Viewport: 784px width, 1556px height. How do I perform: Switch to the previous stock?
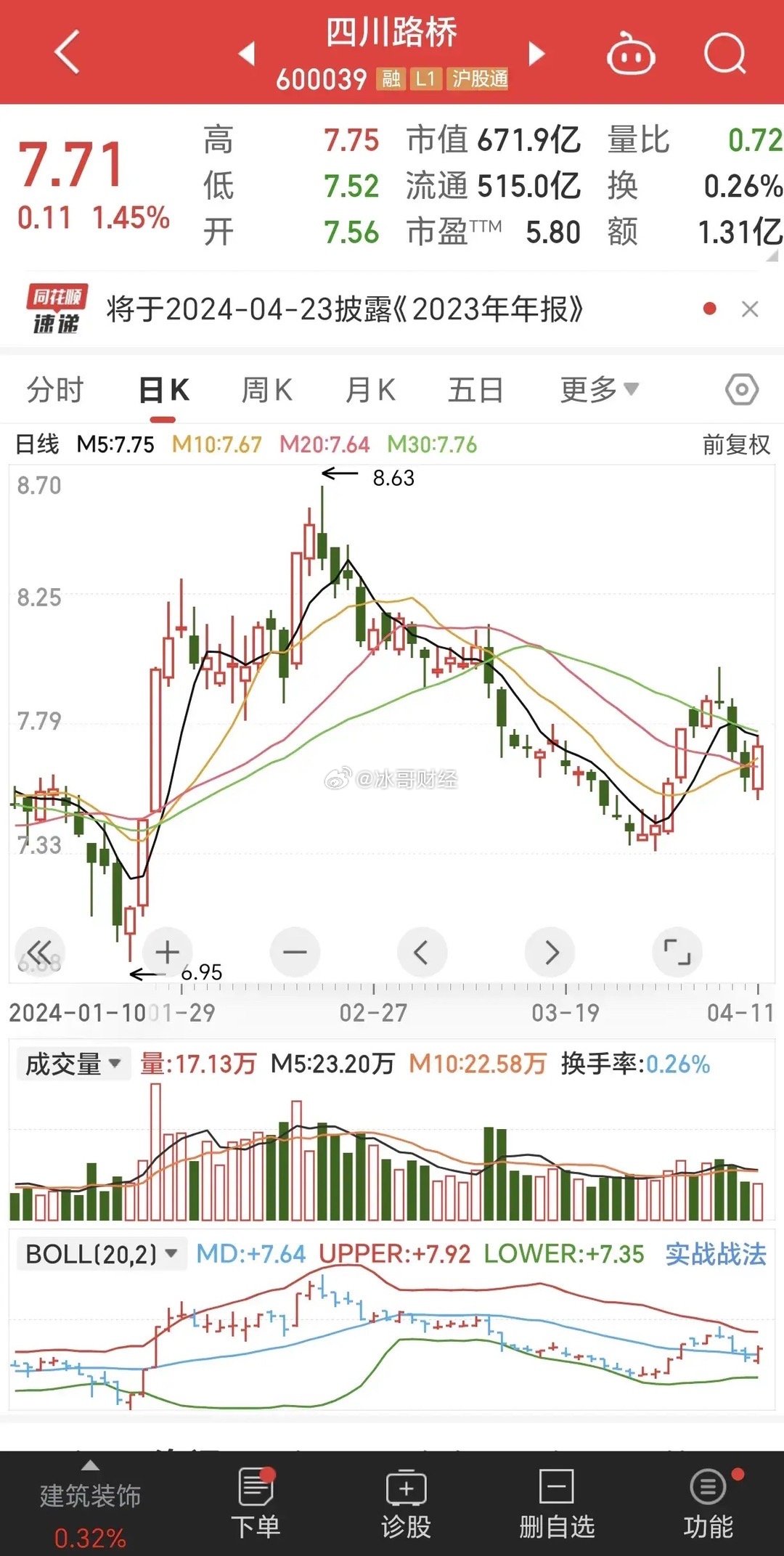[247, 53]
